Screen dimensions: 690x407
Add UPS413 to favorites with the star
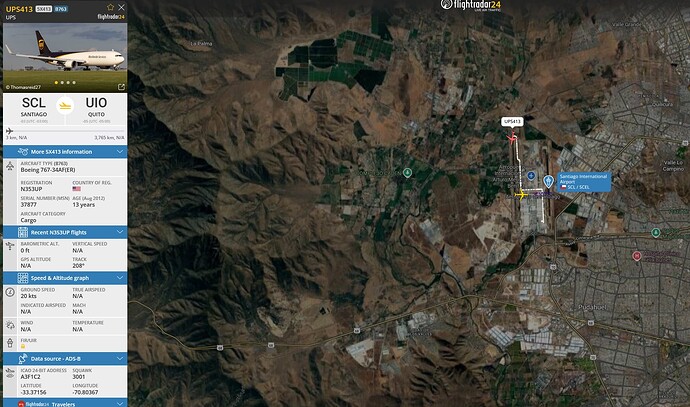(x=110, y=8)
